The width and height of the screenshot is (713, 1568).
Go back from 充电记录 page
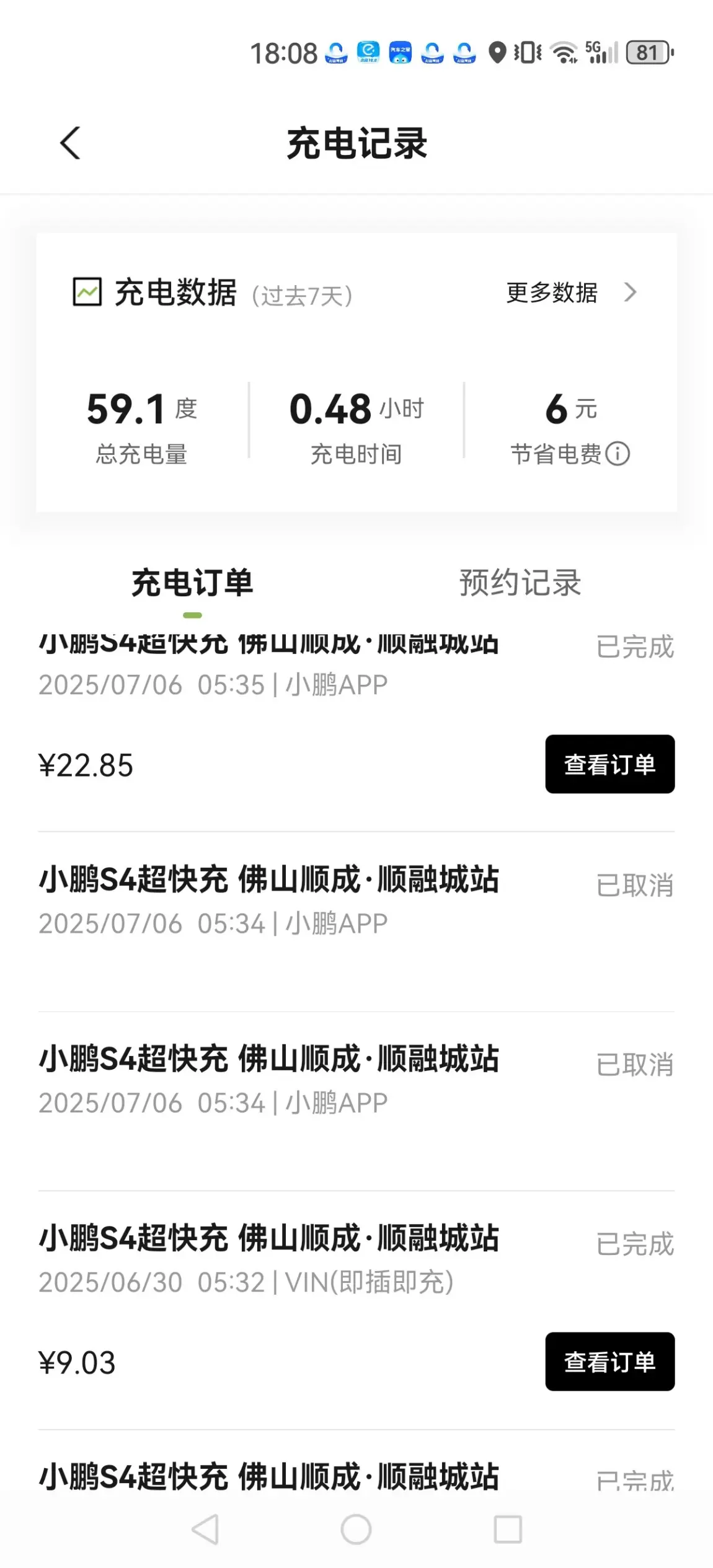(70, 143)
